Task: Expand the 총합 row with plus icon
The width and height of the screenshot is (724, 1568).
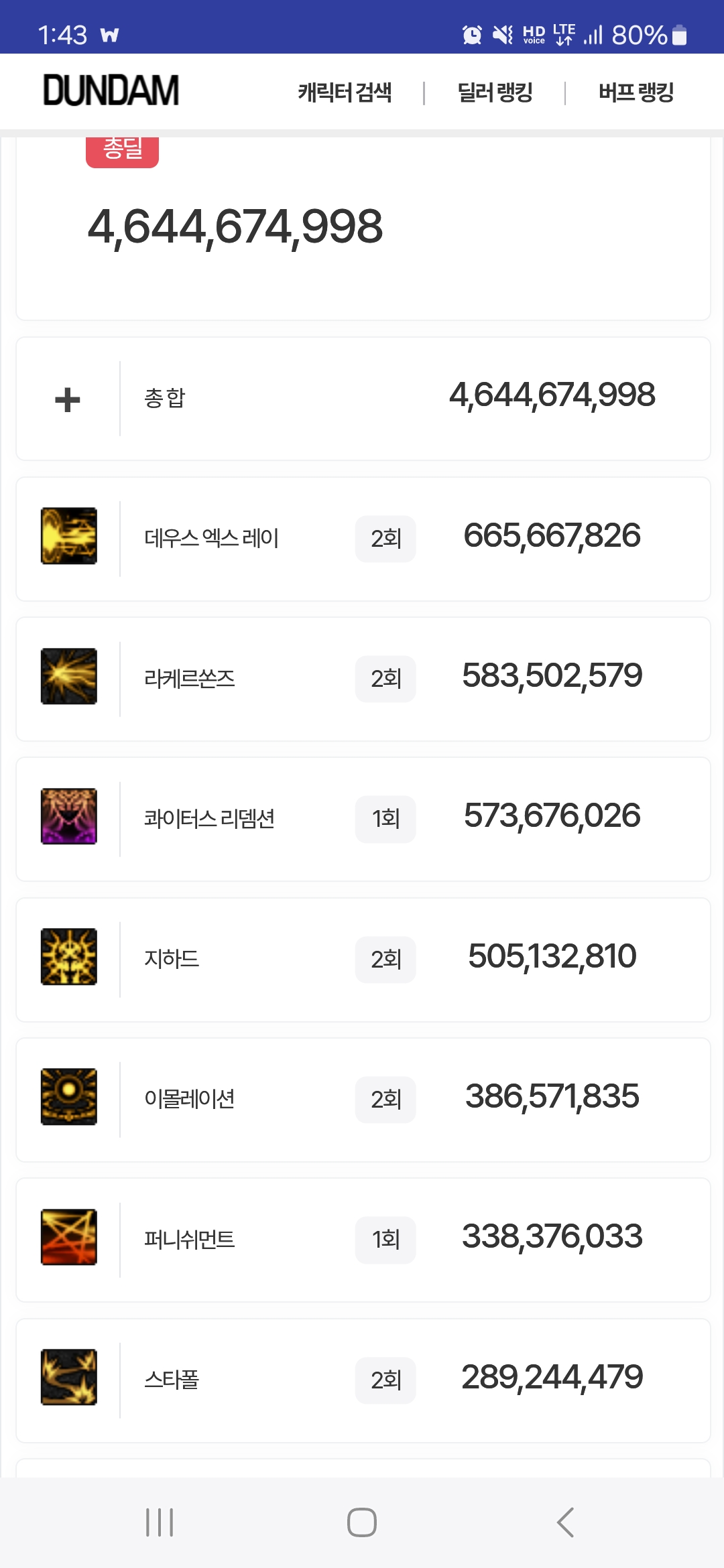Action: tap(68, 399)
